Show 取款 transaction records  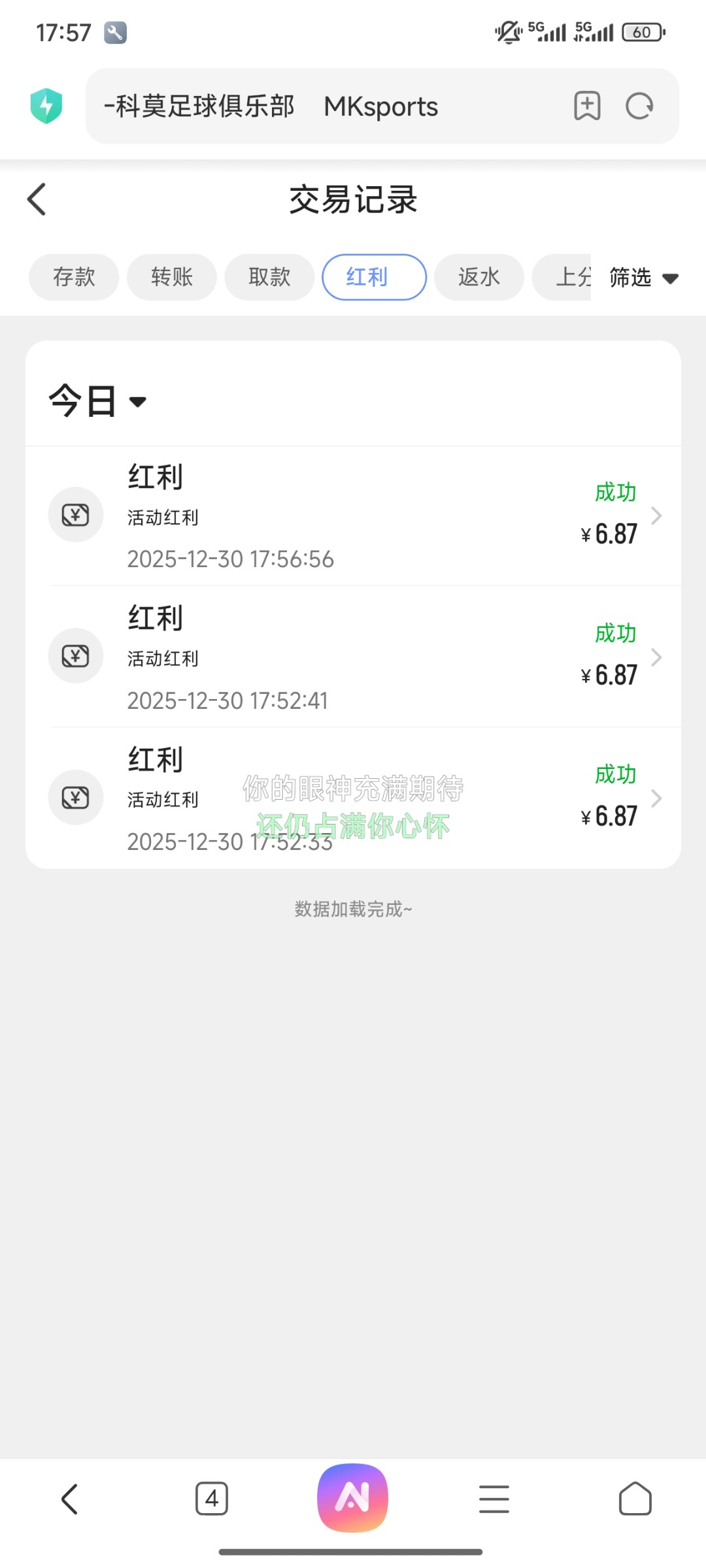tap(269, 277)
